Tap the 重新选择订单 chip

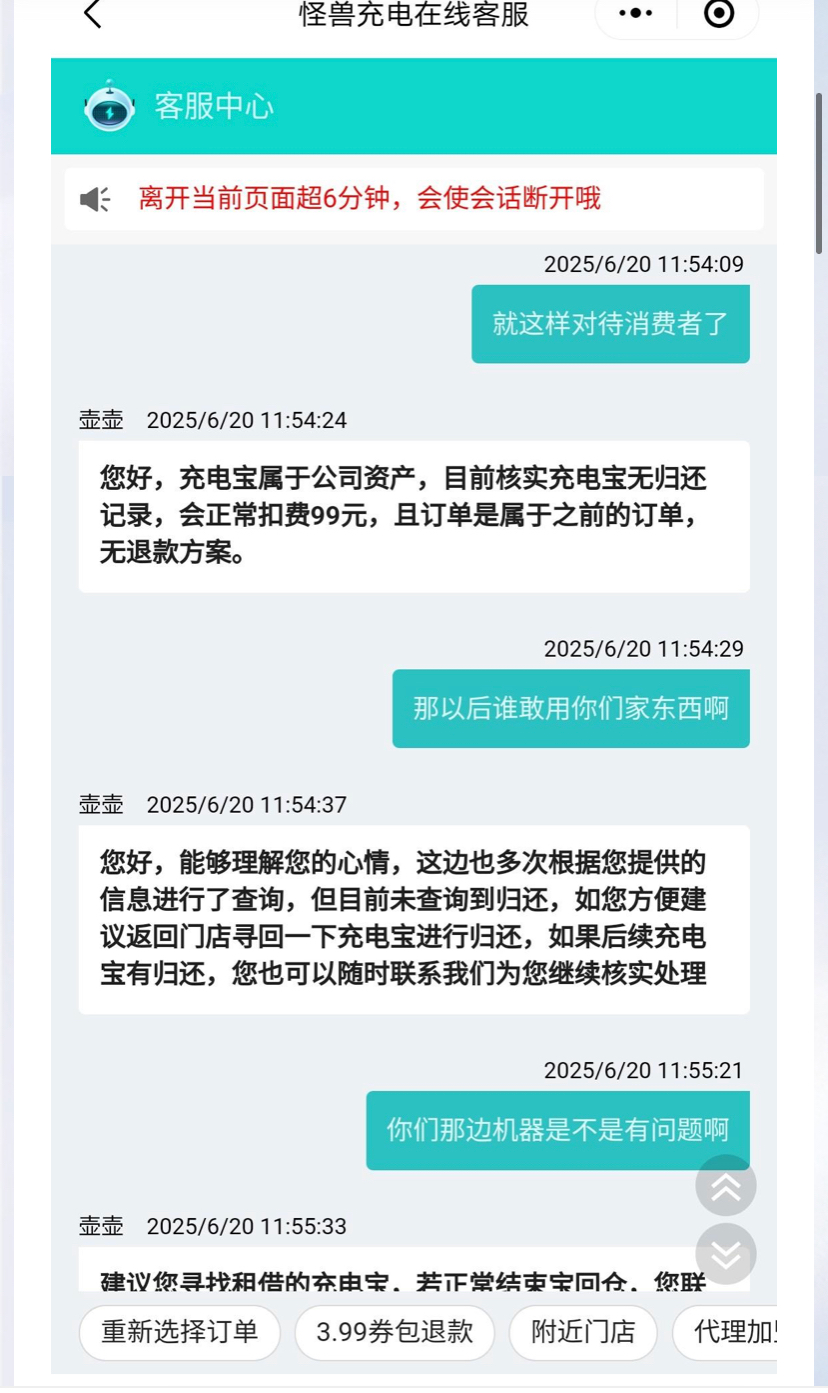point(180,1332)
